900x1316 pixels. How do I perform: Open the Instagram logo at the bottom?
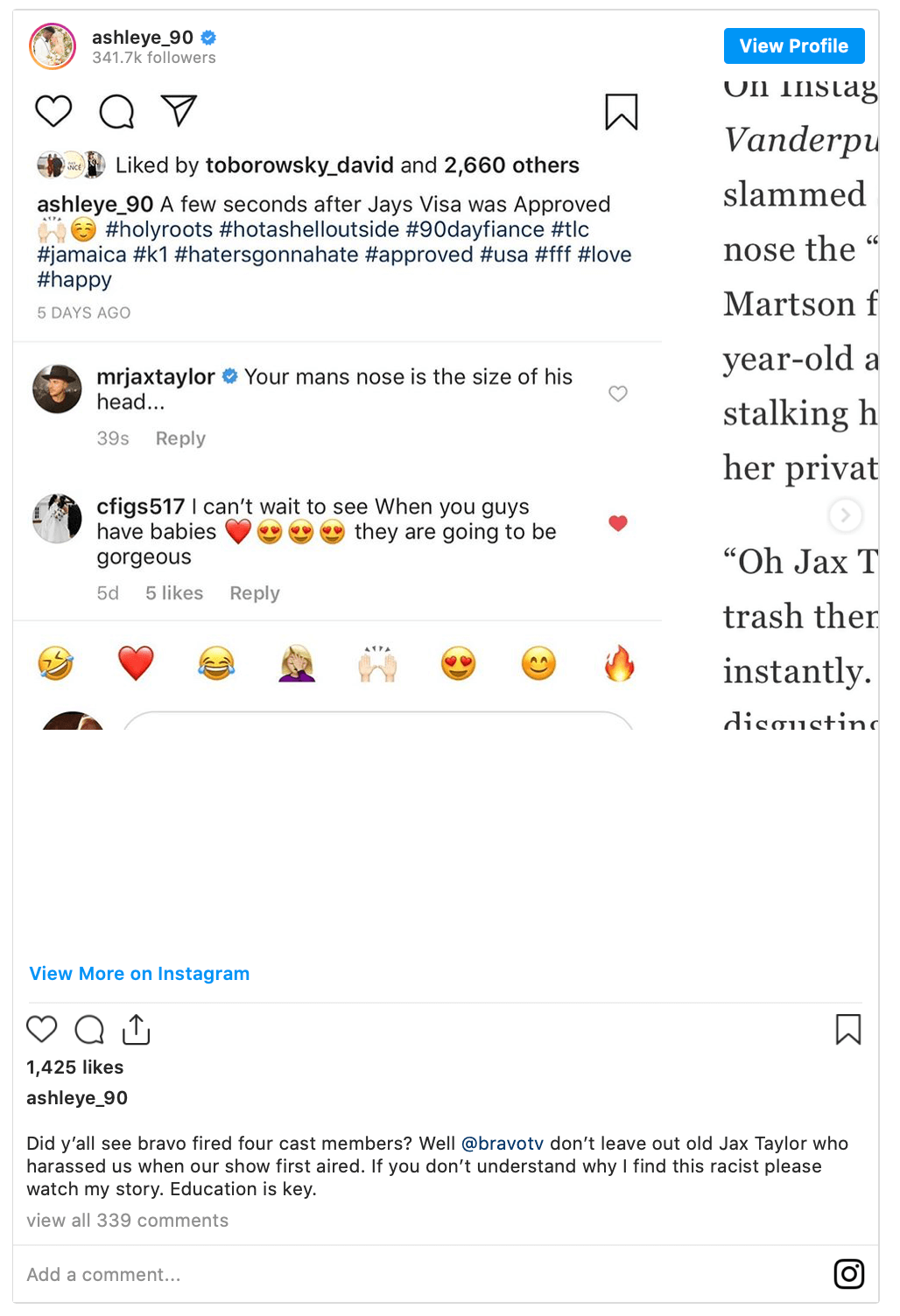pyautogui.click(x=848, y=1274)
